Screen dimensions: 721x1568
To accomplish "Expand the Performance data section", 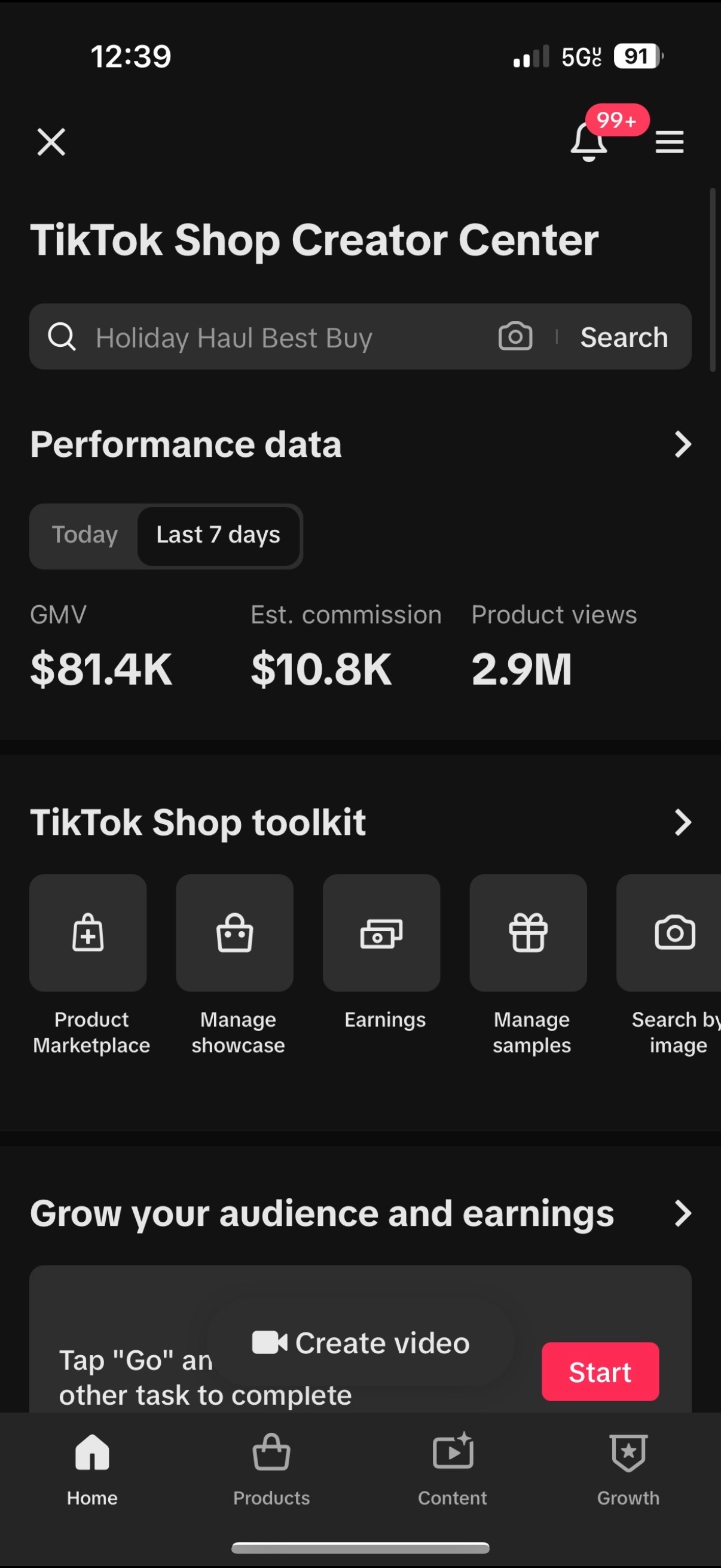I will pyautogui.click(x=683, y=444).
